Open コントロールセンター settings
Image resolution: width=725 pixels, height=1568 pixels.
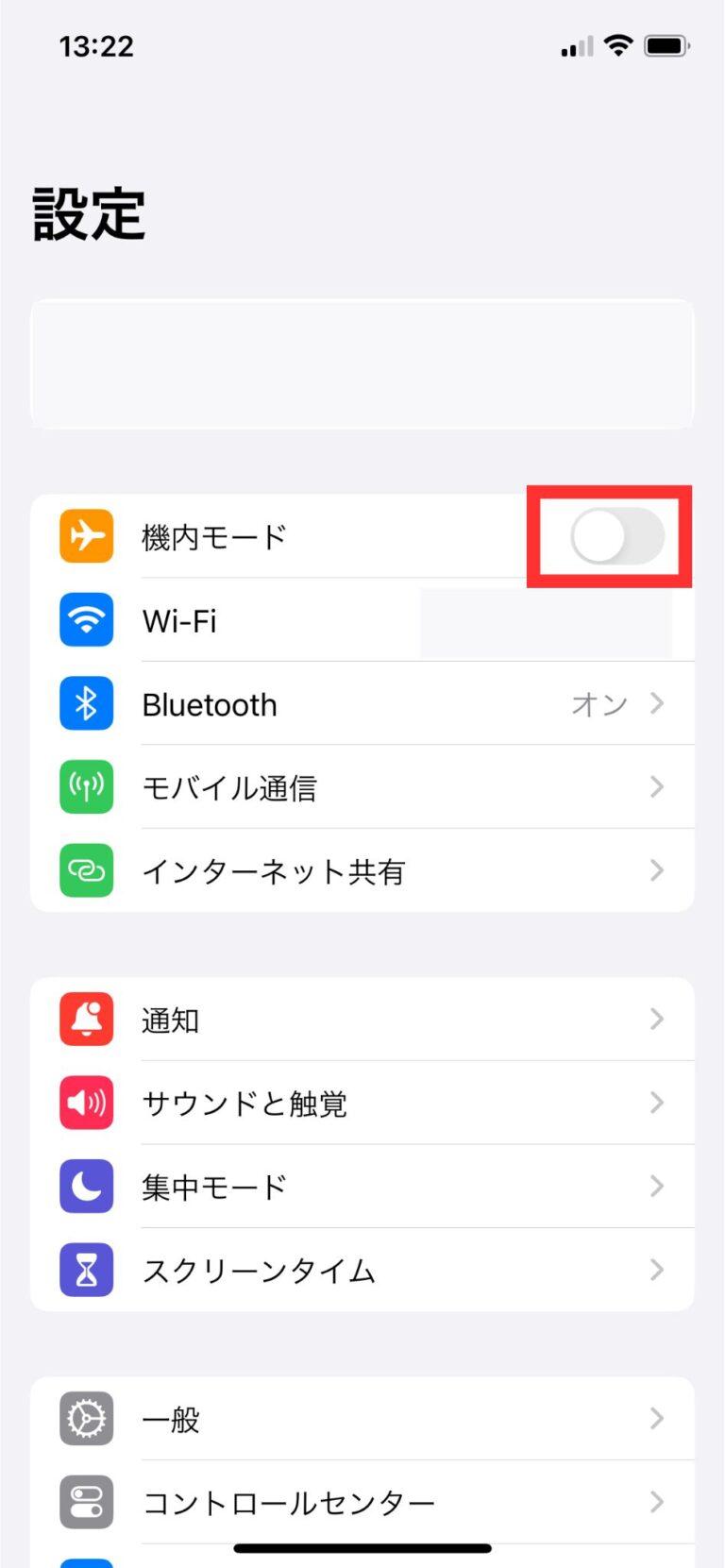362,1501
